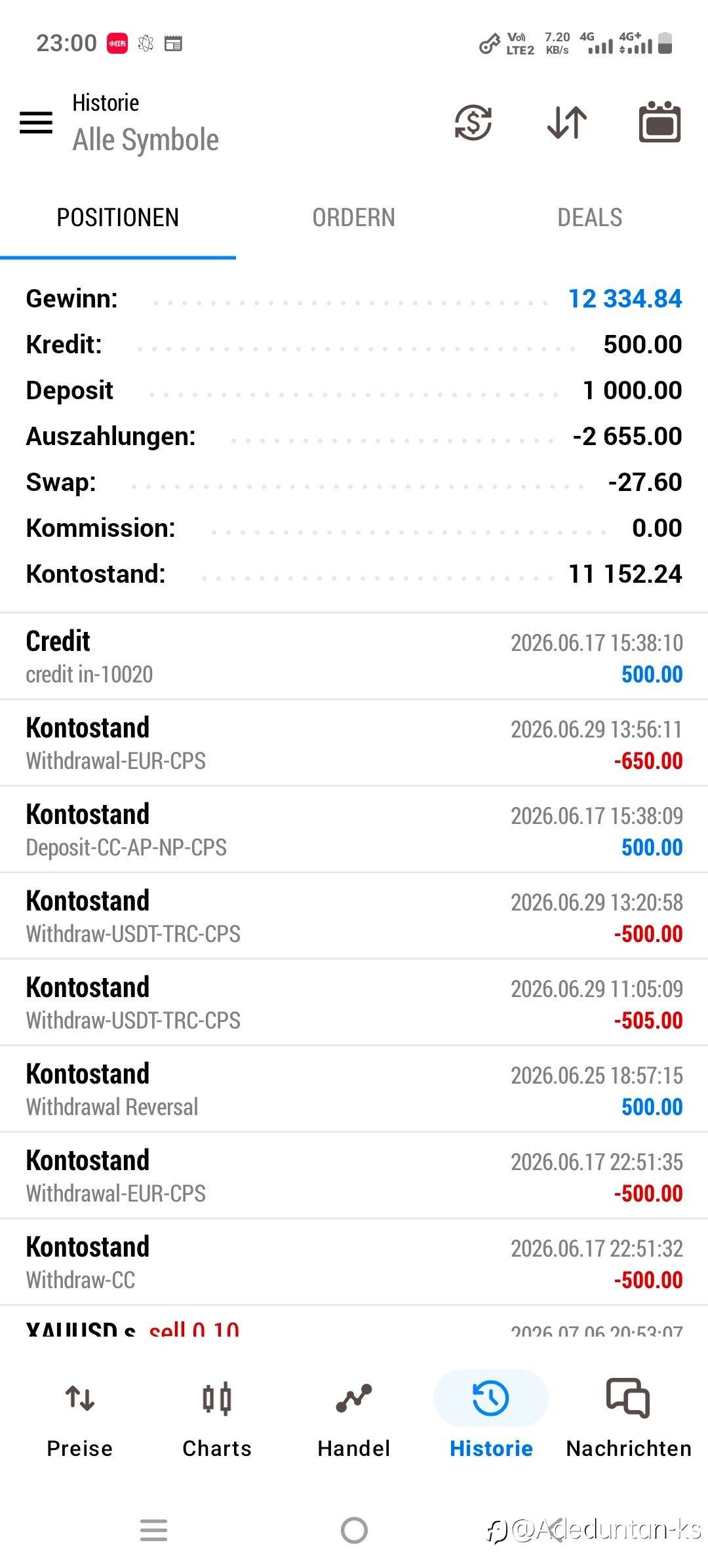Tap the system home button
The image size is (708, 1568).
coord(354,1531)
